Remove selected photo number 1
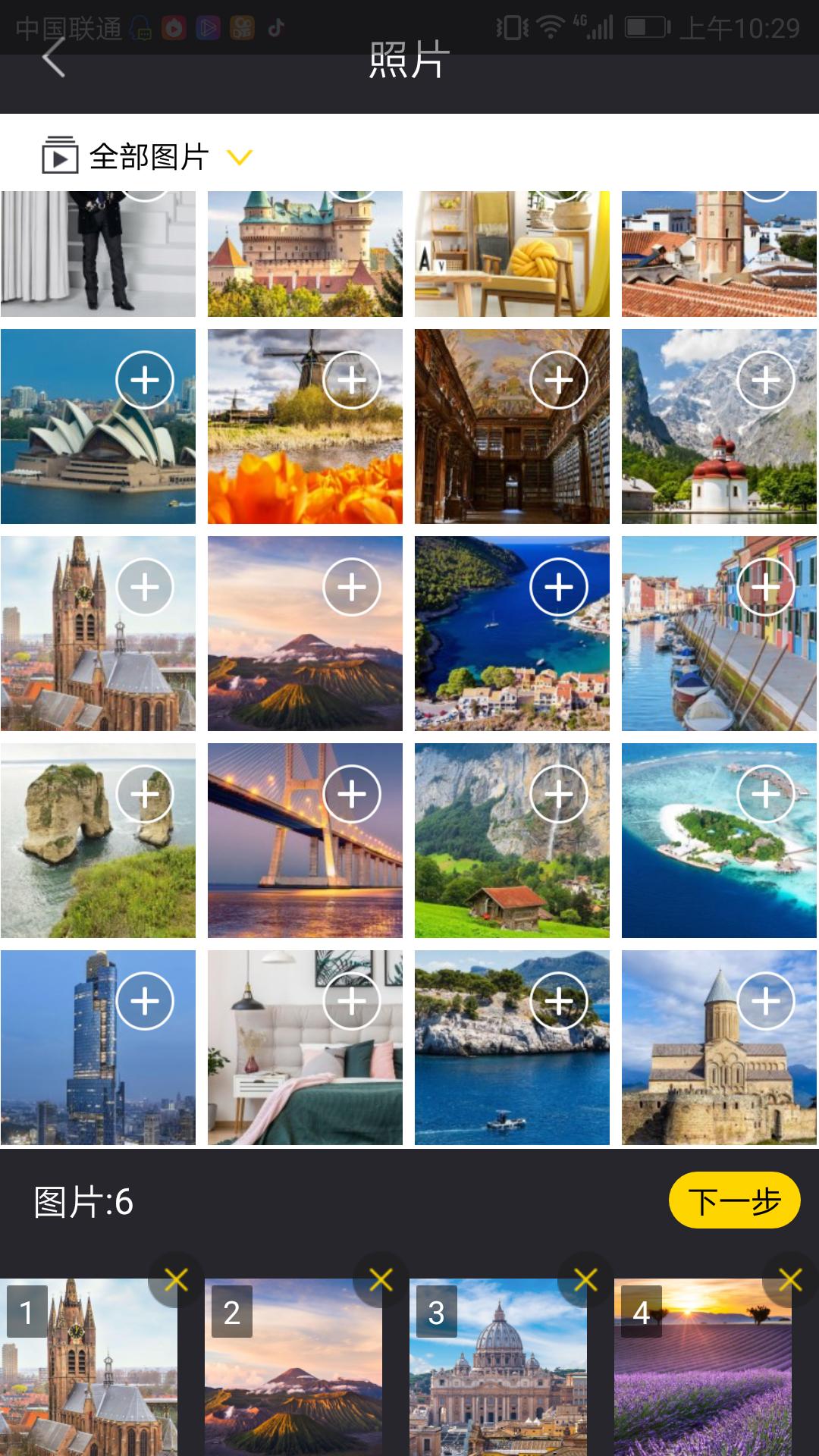Screen dimensions: 819x1456 176,1280
